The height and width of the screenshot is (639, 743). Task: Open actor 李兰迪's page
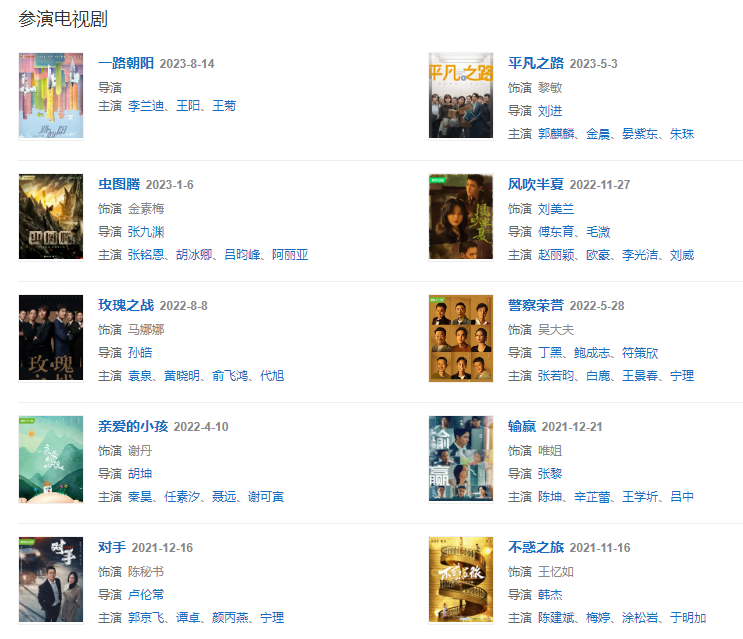pyautogui.click(x=146, y=106)
